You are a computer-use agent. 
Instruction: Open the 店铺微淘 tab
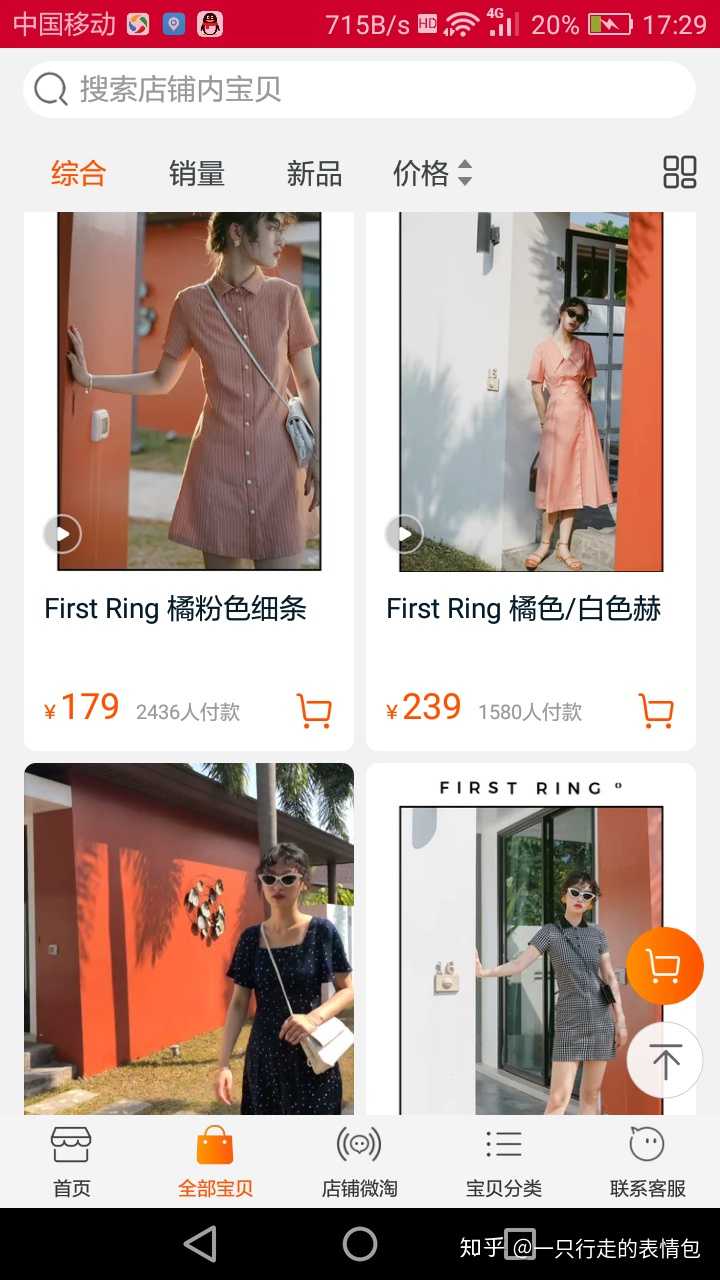click(x=359, y=1161)
